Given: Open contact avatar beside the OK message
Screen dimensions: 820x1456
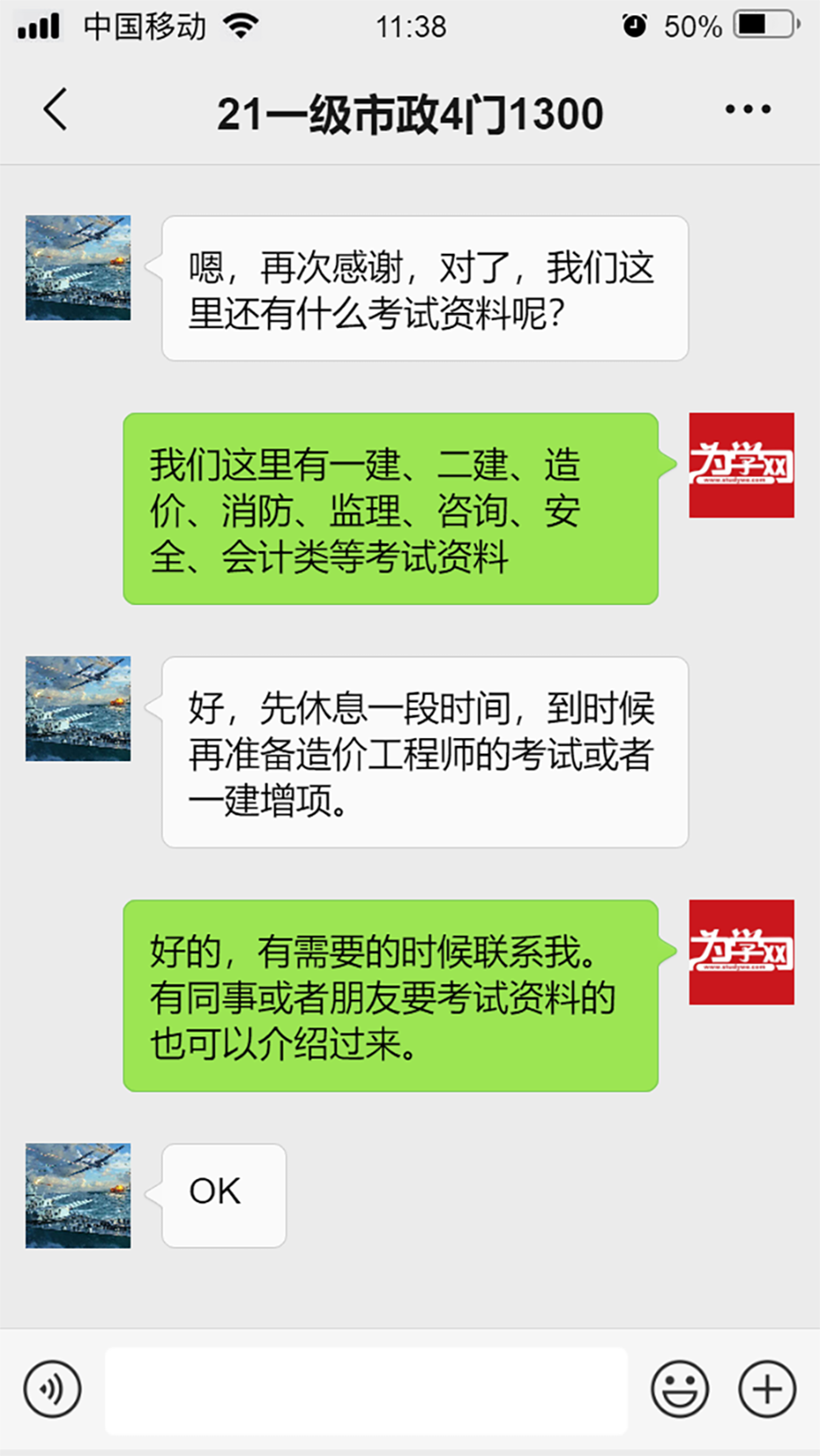Looking at the screenshot, I should coord(78,1195).
